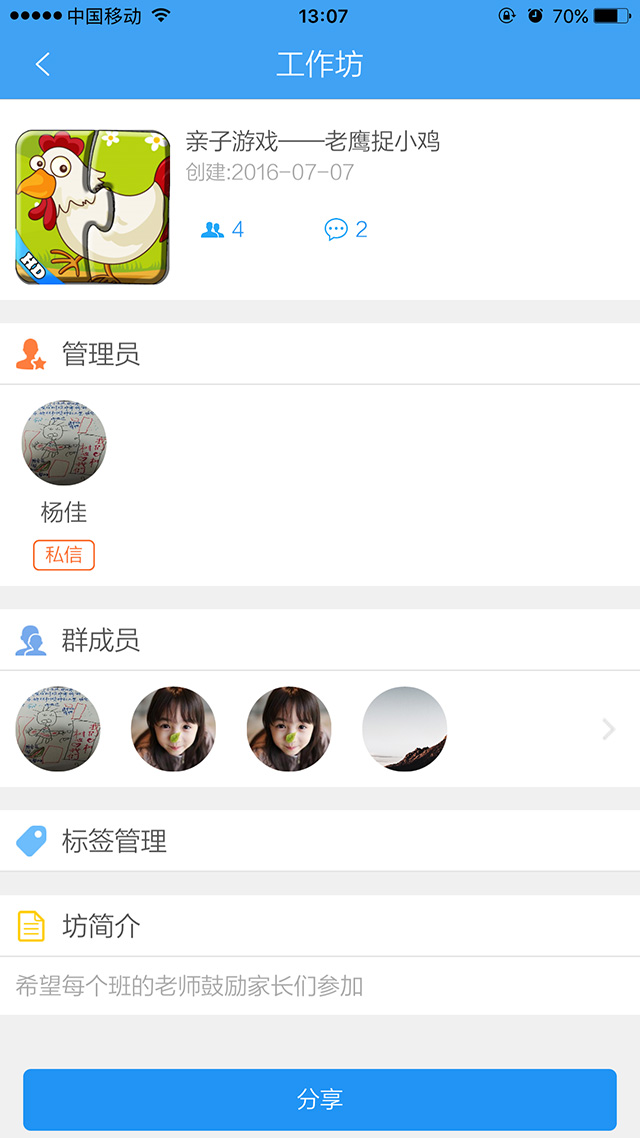Screen dimensions: 640x1138
Task: Expand the group members list chevron
Action: (x=608, y=730)
